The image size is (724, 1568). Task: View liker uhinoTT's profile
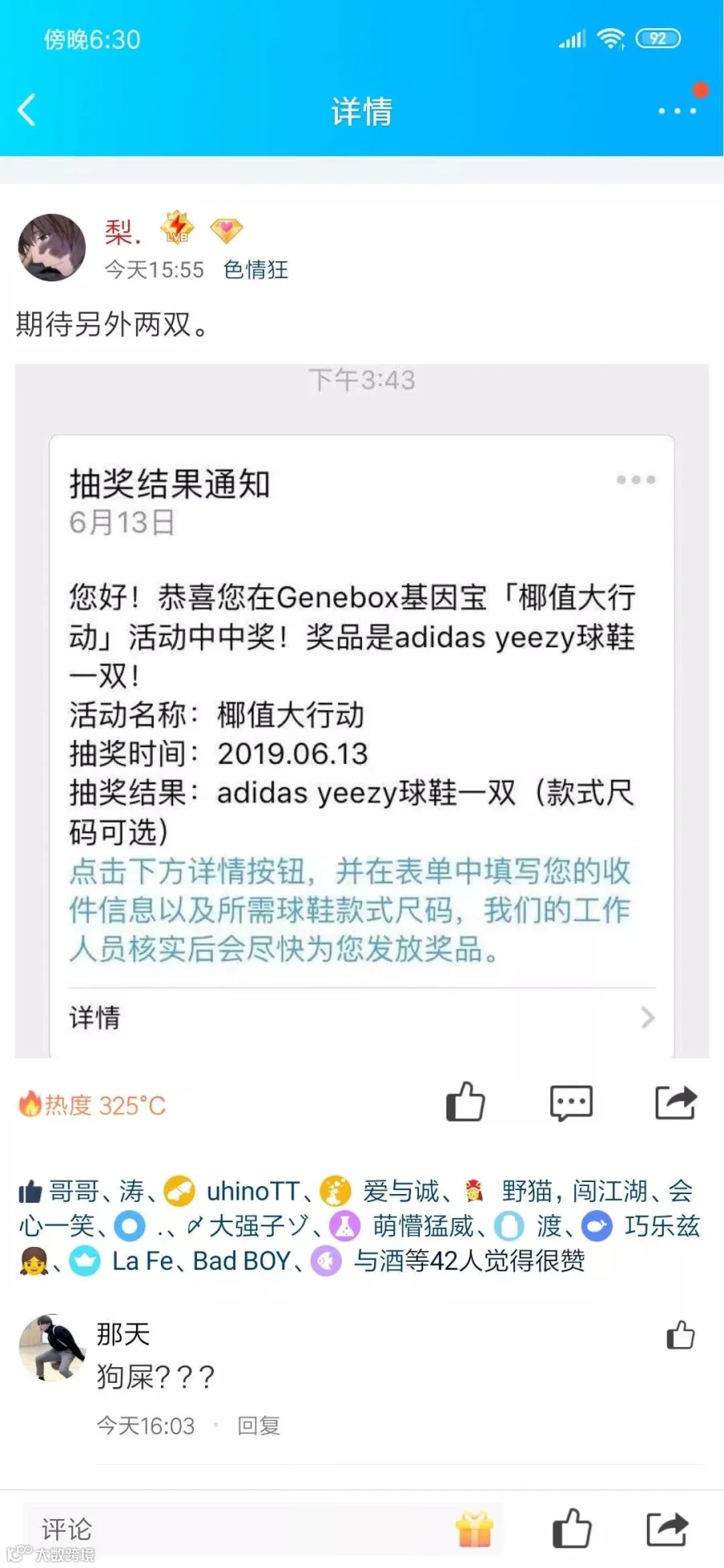click(x=252, y=1191)
